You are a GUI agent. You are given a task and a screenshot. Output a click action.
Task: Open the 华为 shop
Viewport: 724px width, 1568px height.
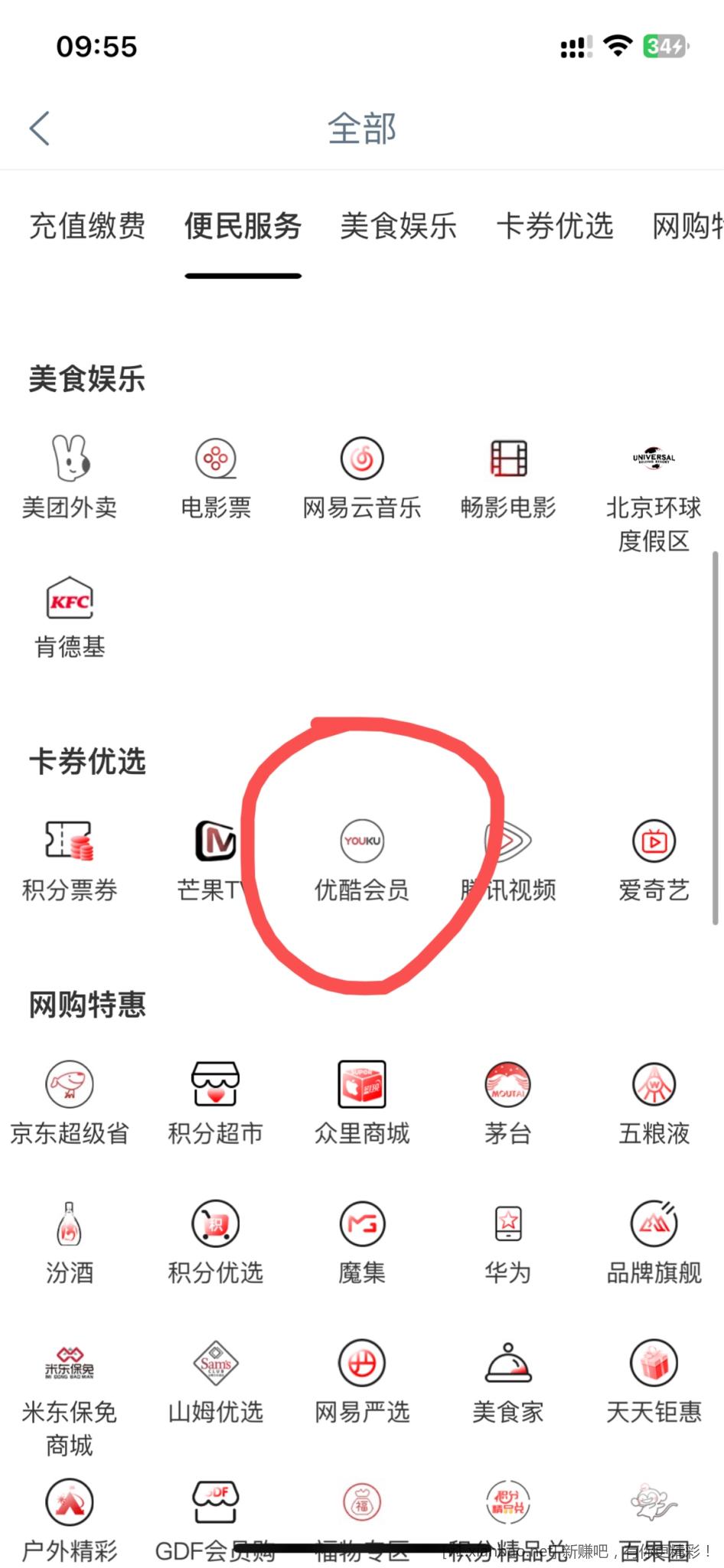tap(508, 1242)
